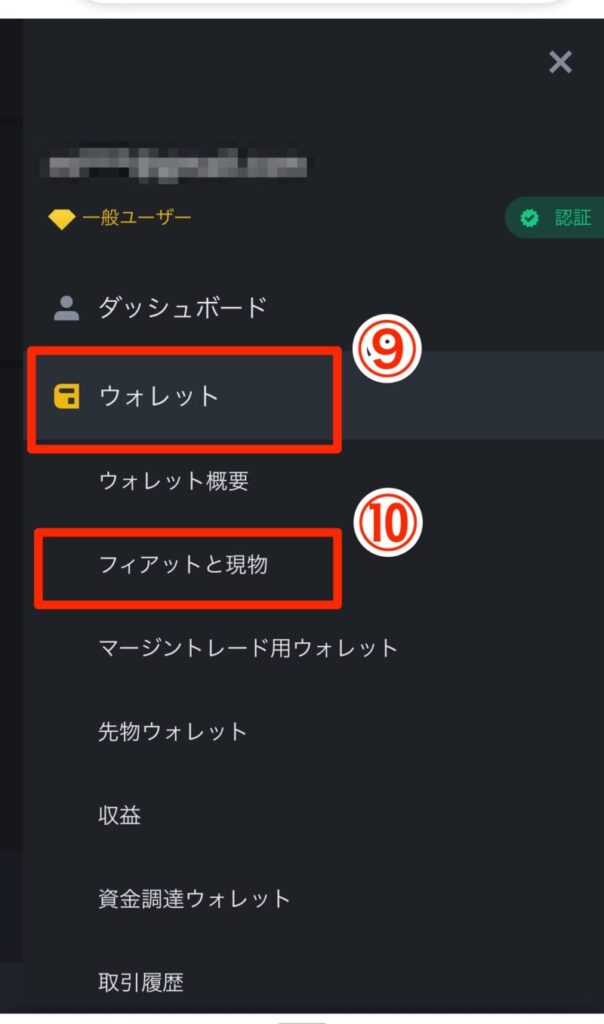Open 資金調達ウォレット
Image resolution: width=604 pixels, height=1024 pixels.
[x=194, y=898]
